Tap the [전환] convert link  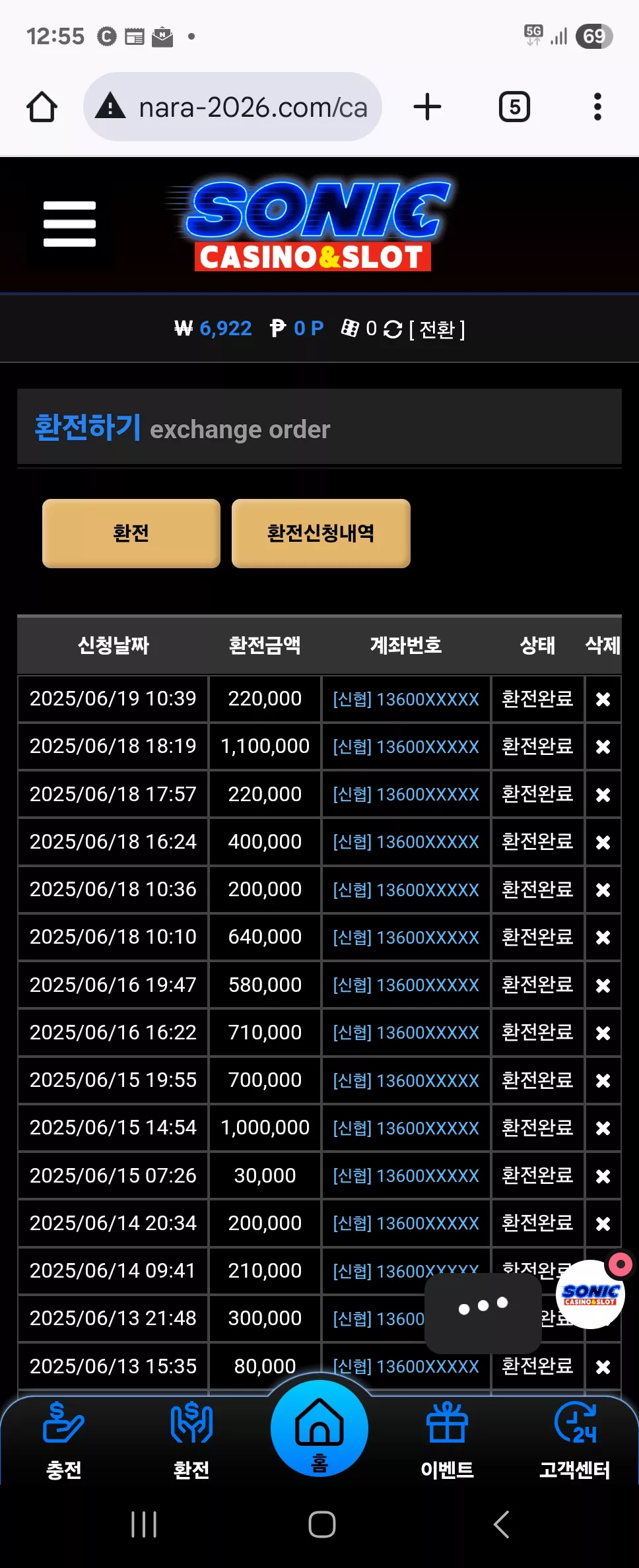437,329
